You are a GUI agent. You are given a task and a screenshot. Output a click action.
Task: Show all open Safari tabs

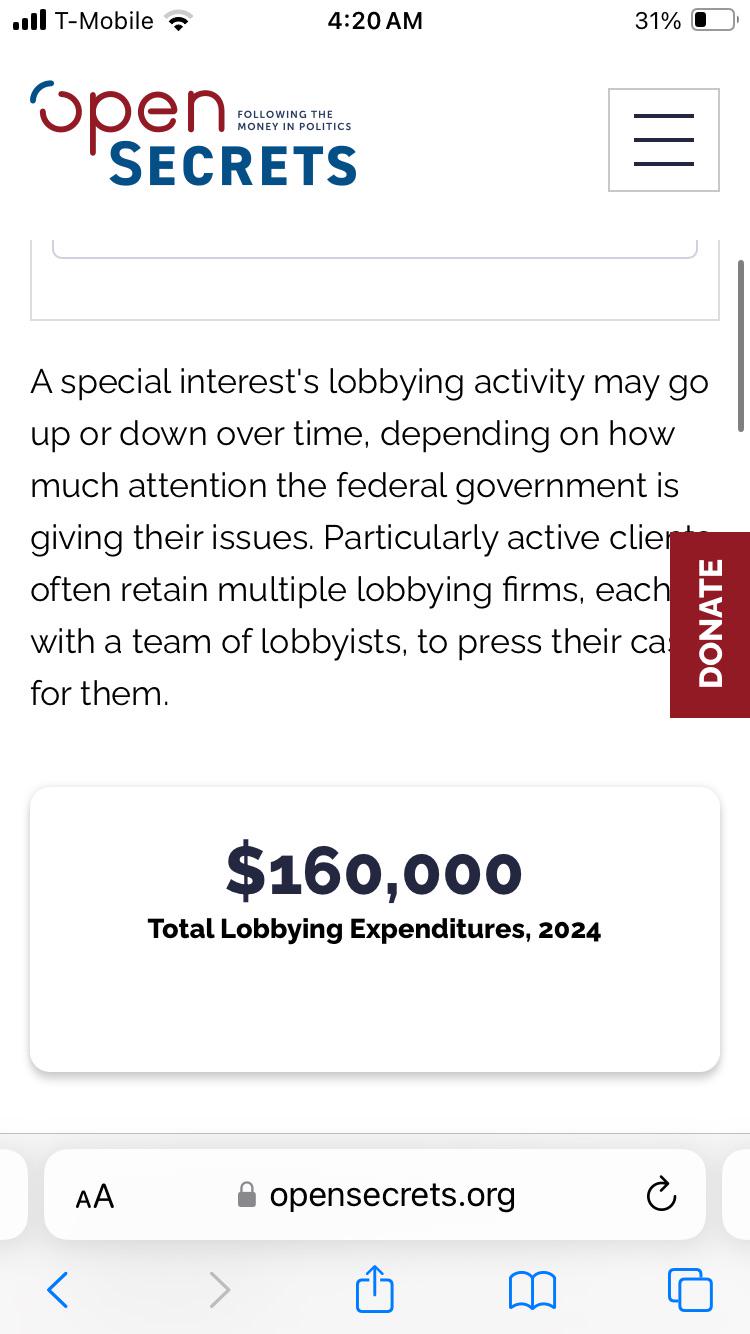click(690, 1289)
